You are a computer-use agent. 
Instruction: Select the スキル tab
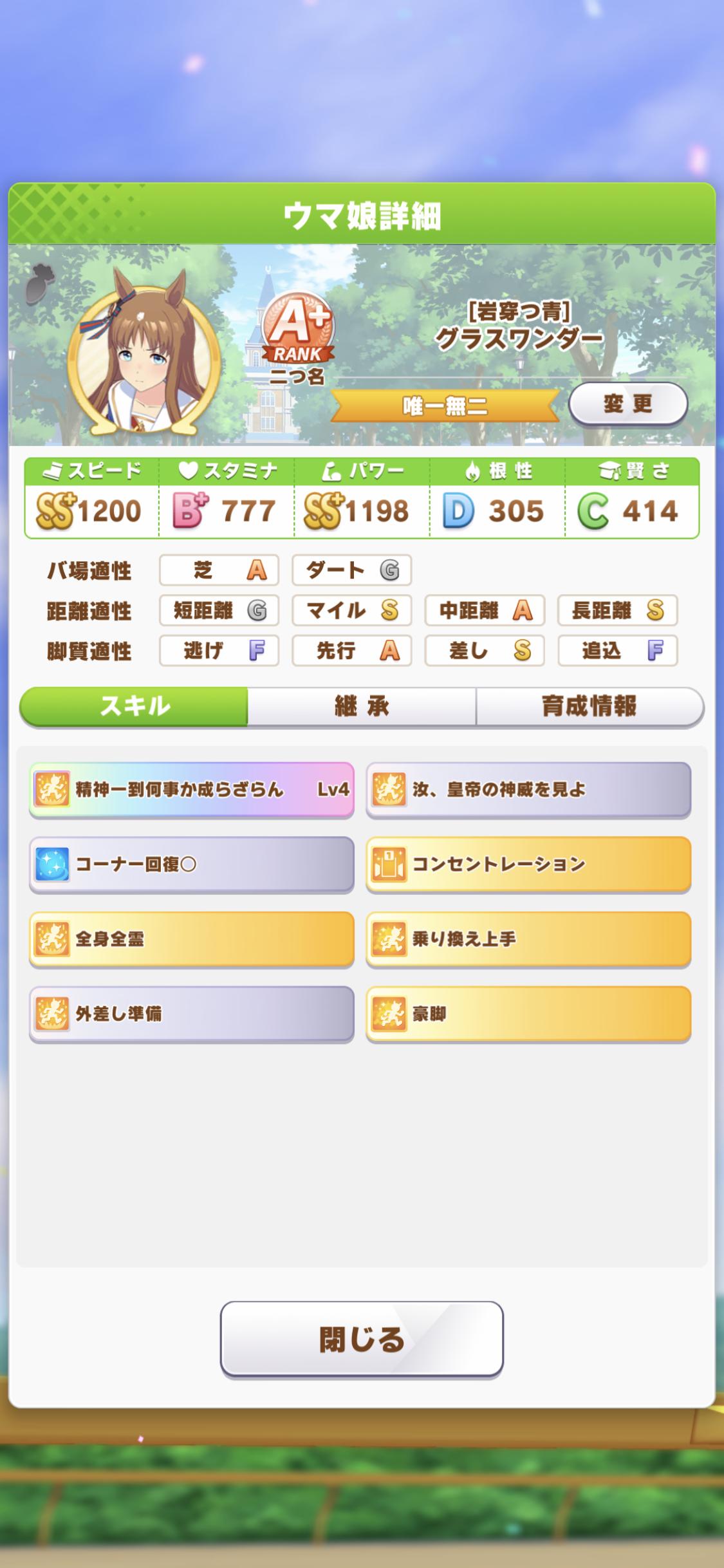pyautogui.click(x=134, y=707)
